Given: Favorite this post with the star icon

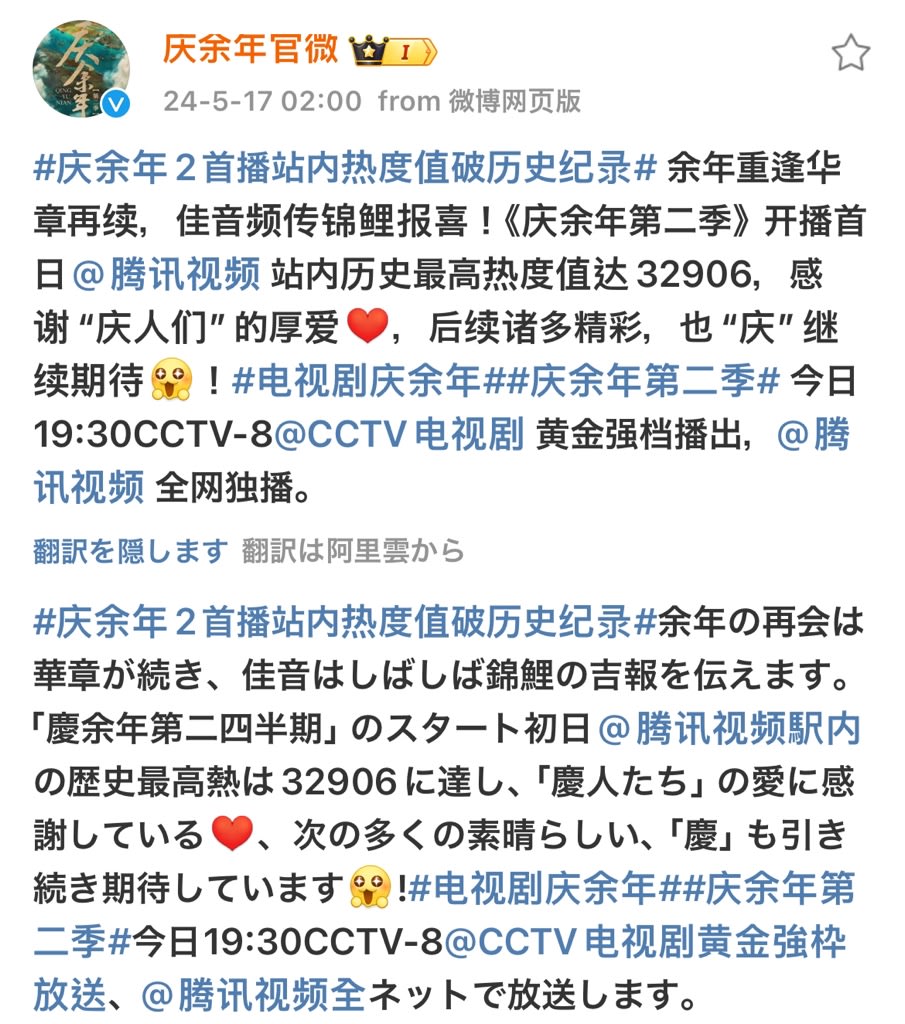Looking at the screenshot, I should click(850, 54).
